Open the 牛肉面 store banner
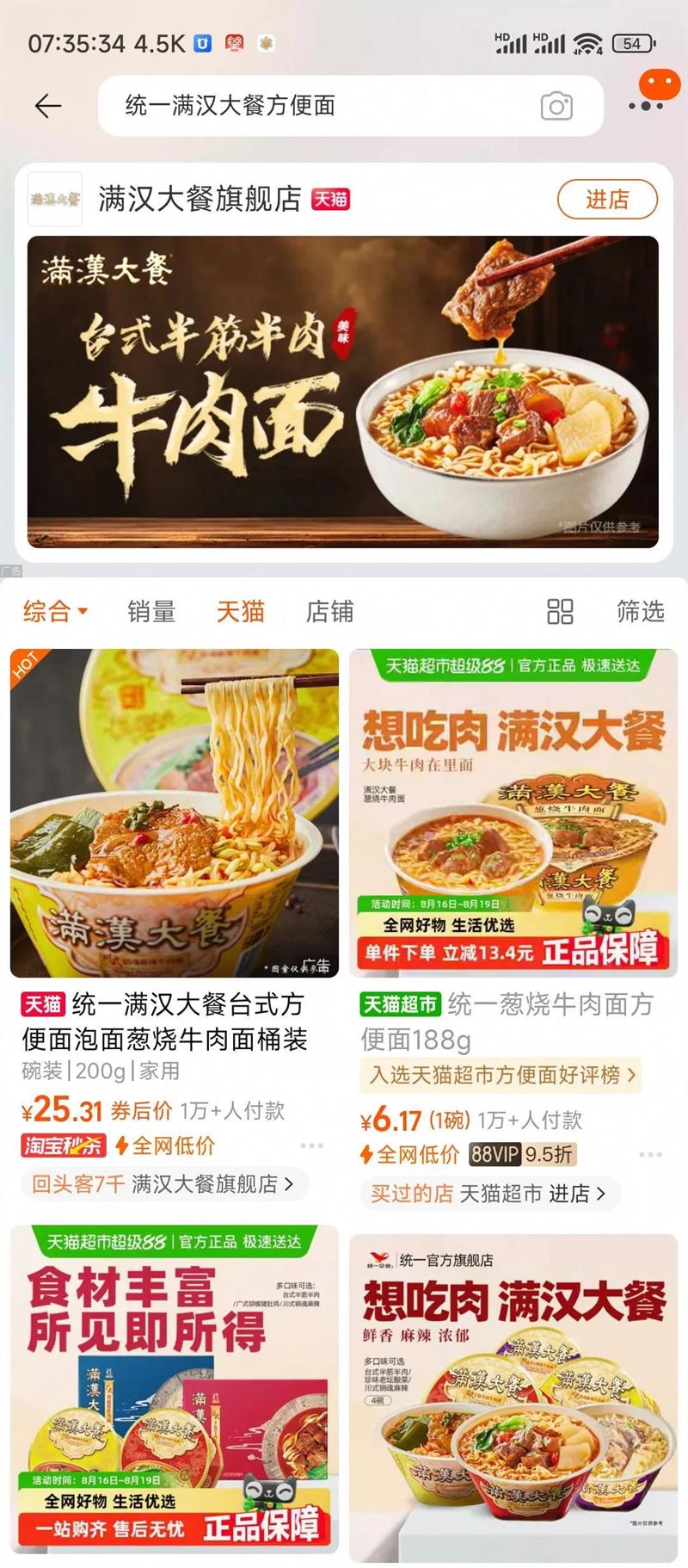This screenshot has width=688, height=1568. (x=343, y=392)
